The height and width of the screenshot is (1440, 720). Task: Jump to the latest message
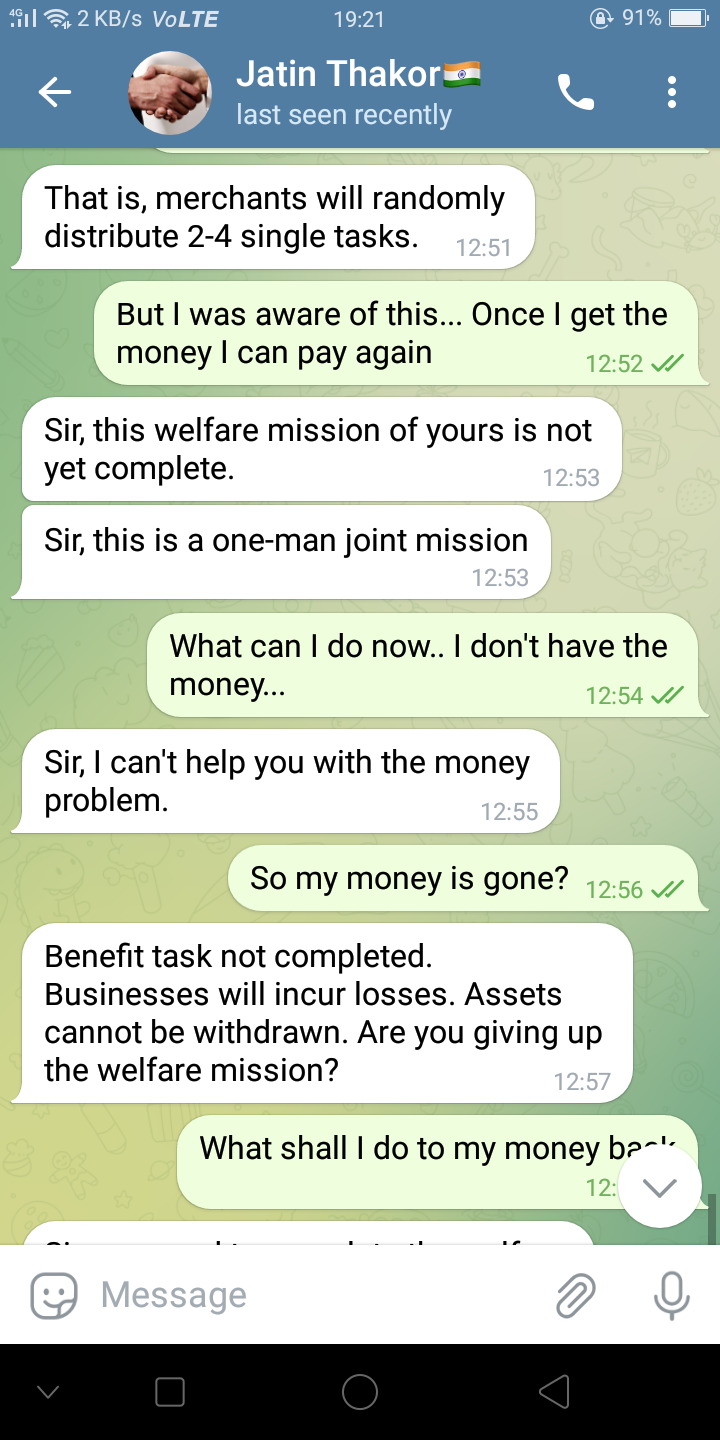660,1187
